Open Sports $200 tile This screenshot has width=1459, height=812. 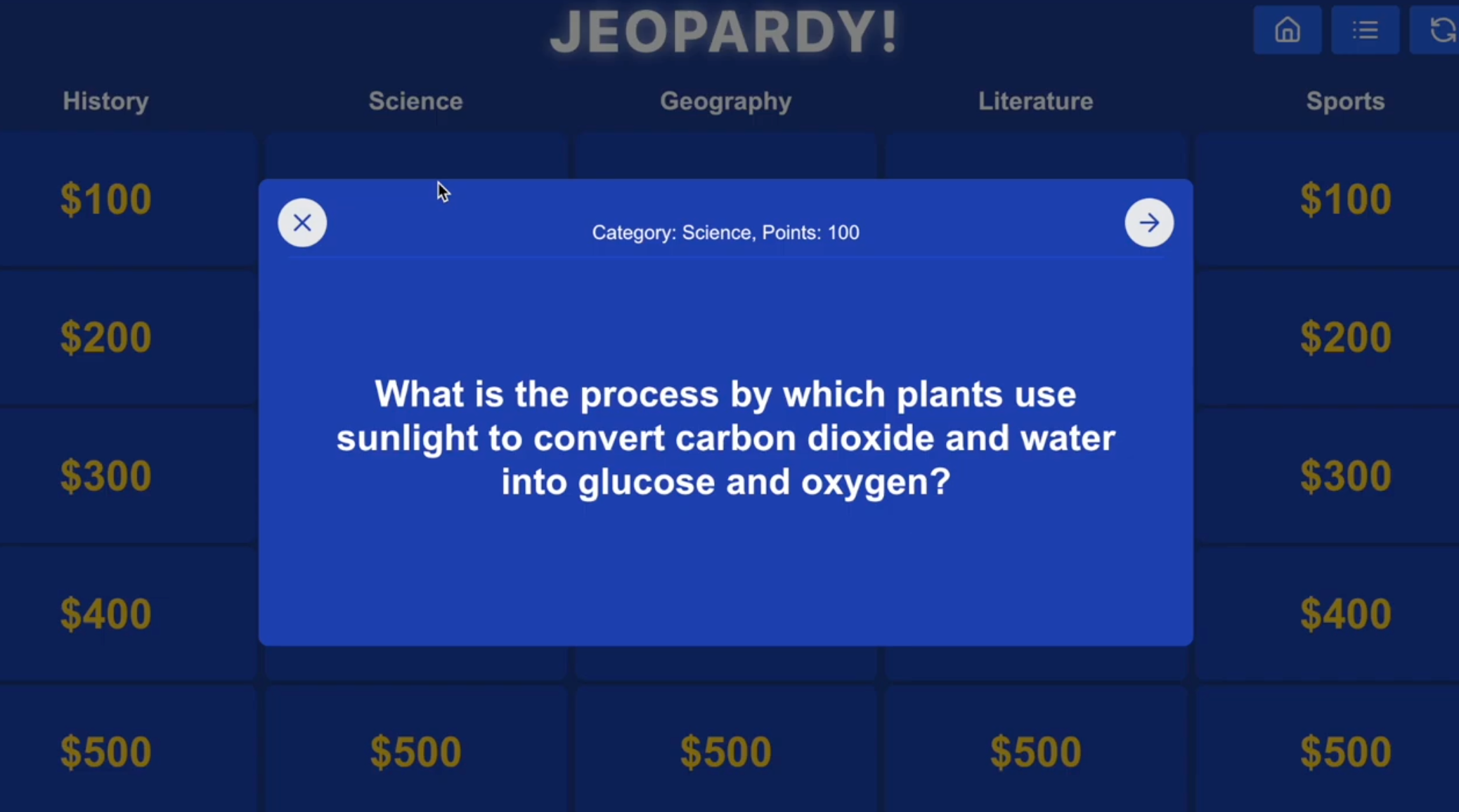pyautogui.click(x=1345, y=337)
